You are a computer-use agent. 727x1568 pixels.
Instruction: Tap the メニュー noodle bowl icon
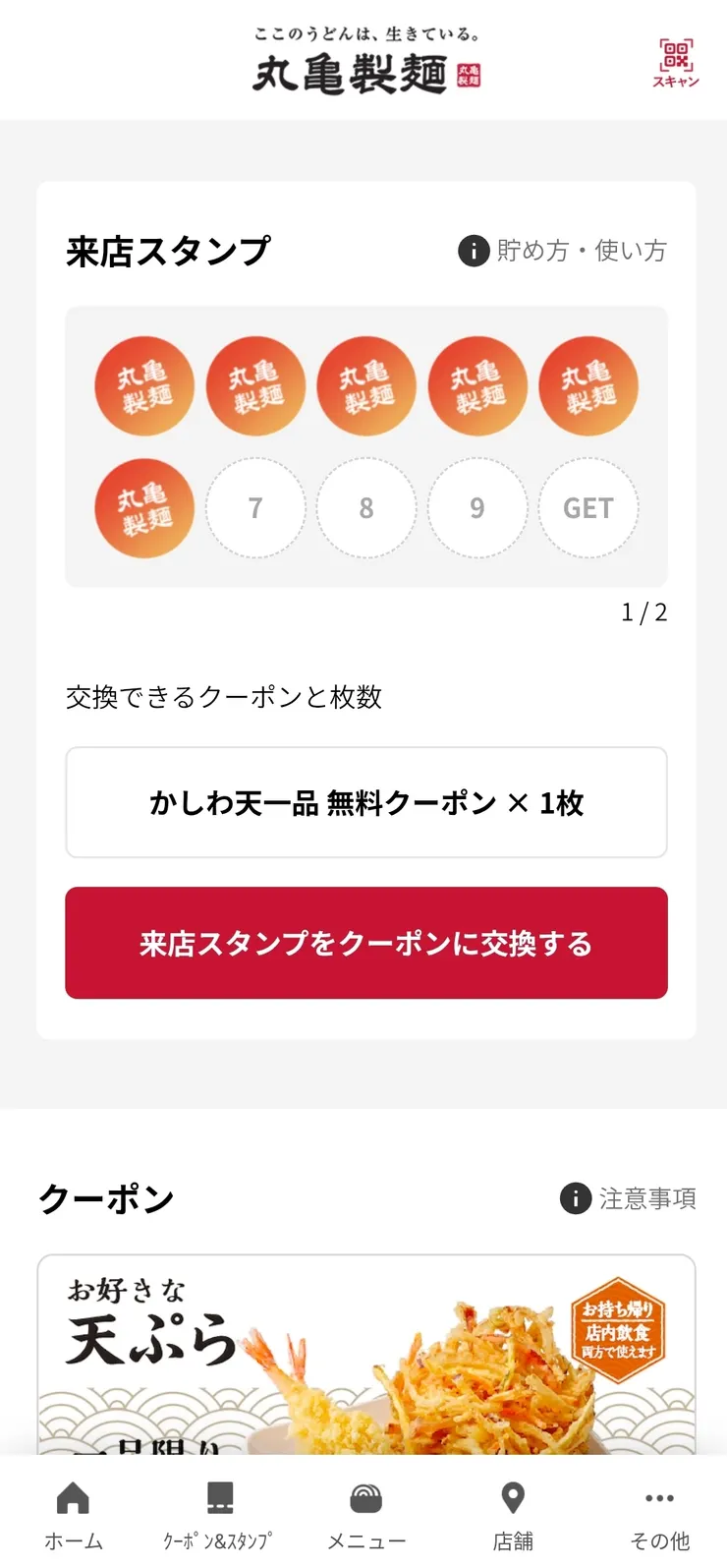pyautogui.click(x=365, y=1499)
